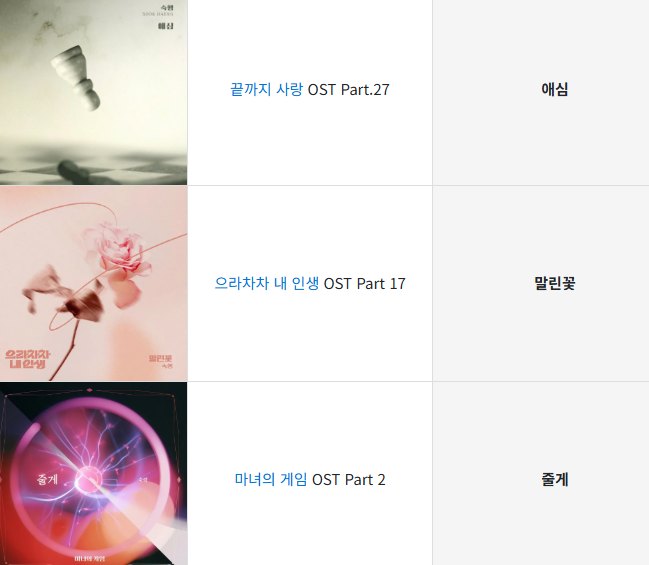This screenshot has height=565, width=649.
Task: View the 말린꽃 album cover image
Action: 93,283
